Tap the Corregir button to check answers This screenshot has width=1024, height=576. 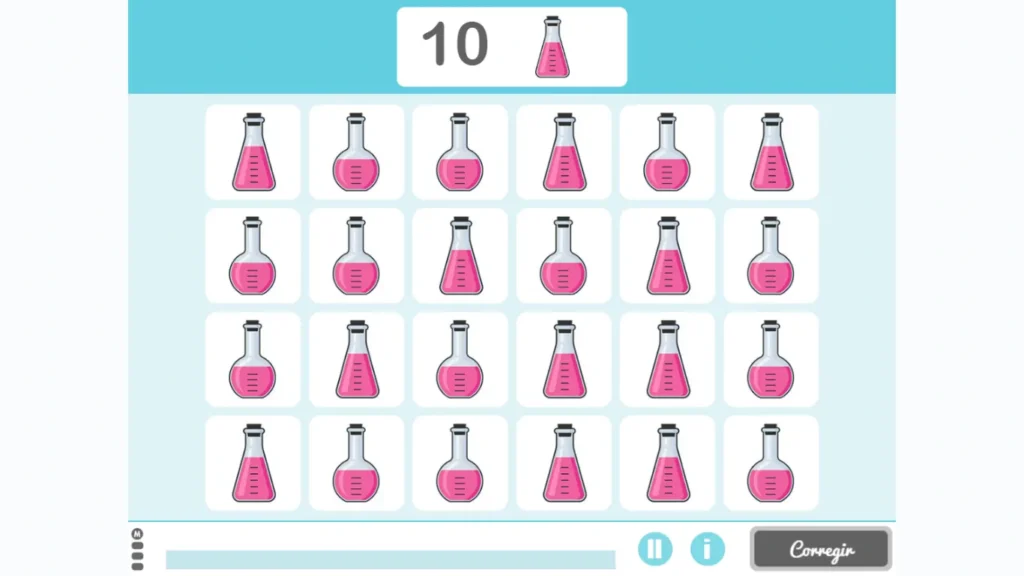(821, 550)
